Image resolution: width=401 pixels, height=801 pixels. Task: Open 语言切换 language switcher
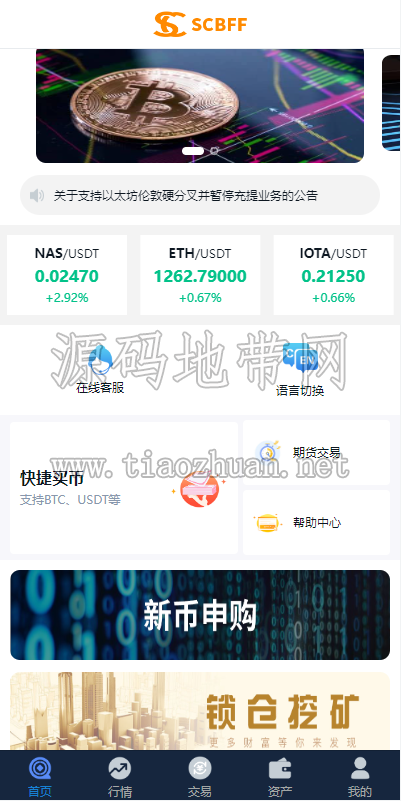(300, 370)
